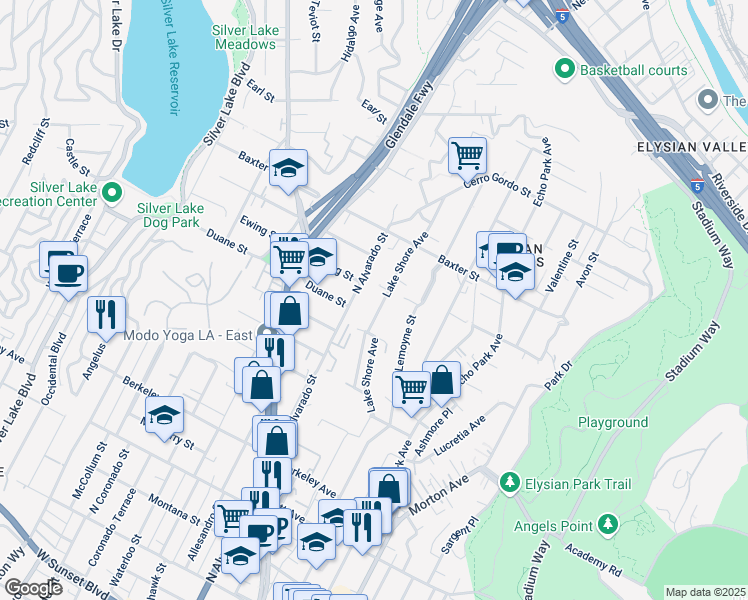Select the coffee cup marker near Silver Lake Recreation Center

pyautogui.click(x=68, y=273)
